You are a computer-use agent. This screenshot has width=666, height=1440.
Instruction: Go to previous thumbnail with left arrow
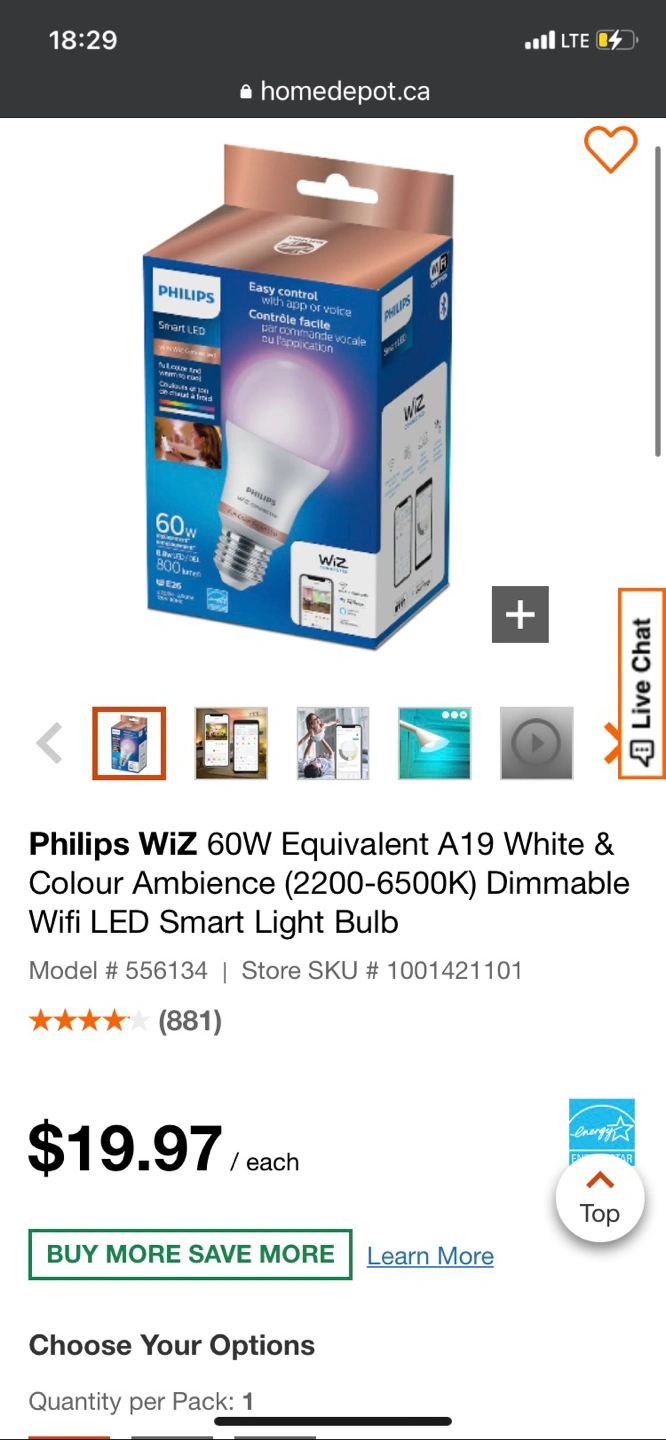[x=49, y=743]
